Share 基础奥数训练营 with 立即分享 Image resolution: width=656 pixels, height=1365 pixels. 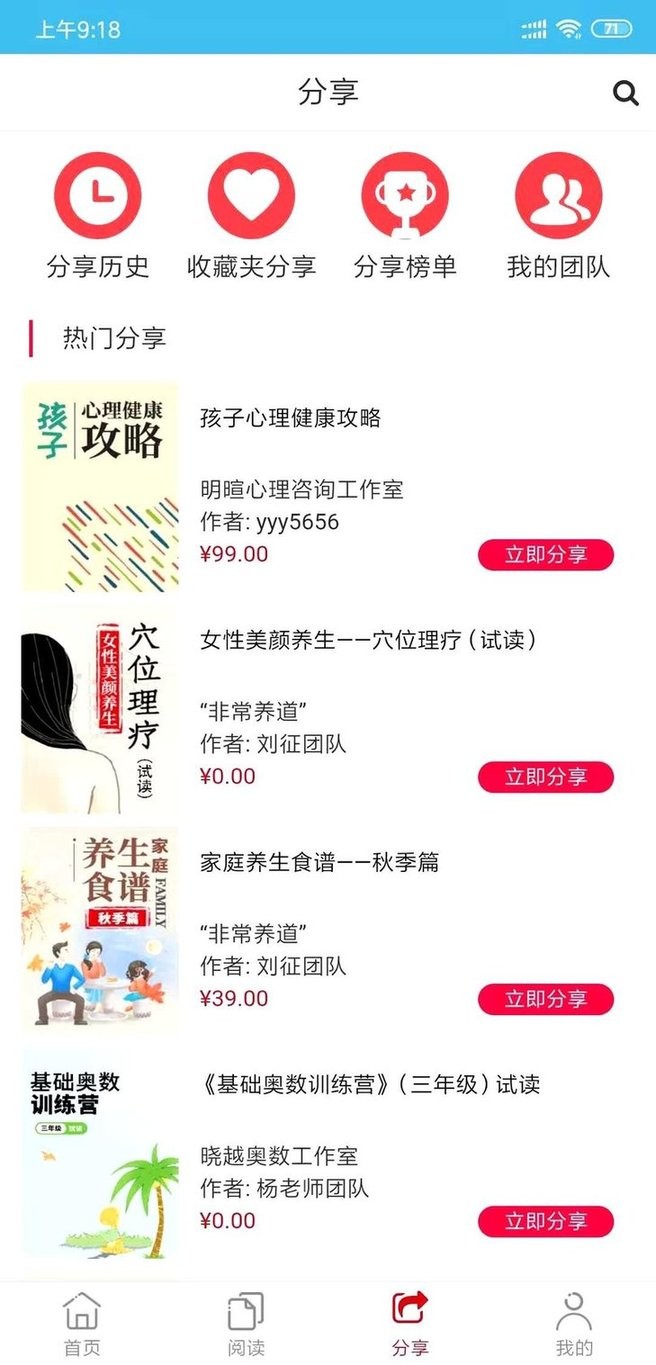pyautogui.click(x=546, y=1221)
